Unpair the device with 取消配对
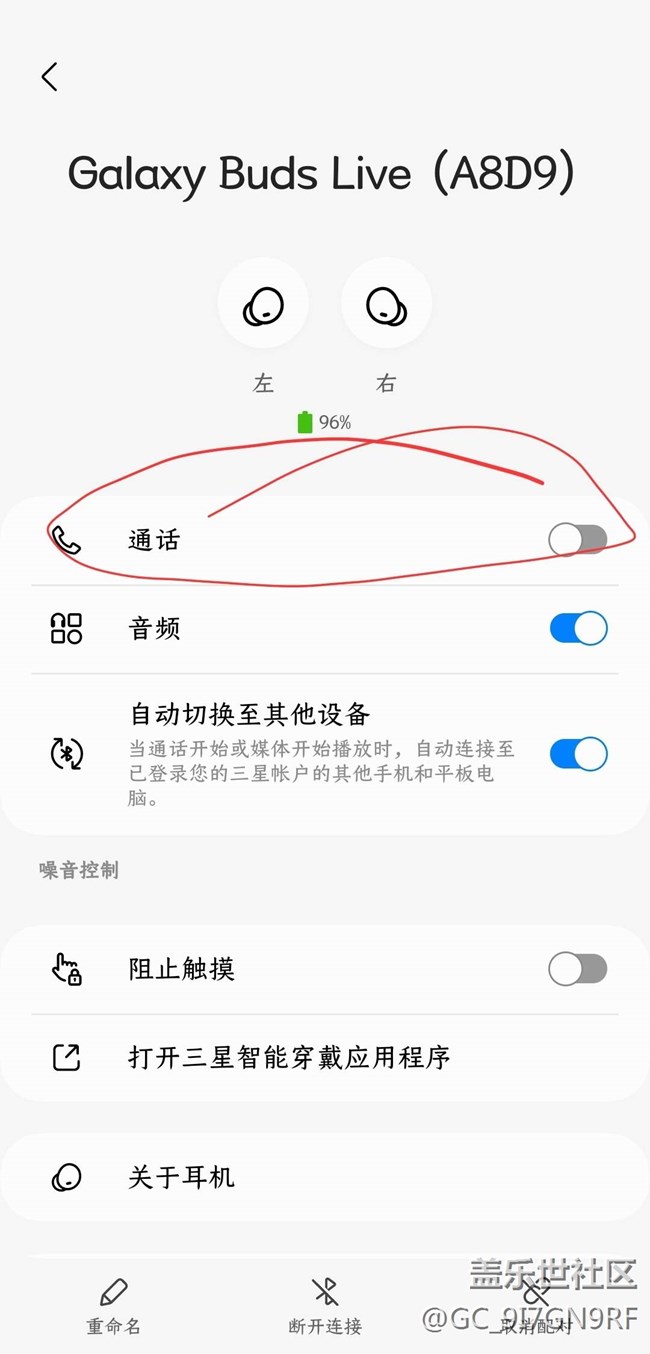 tap(536, 1306)
